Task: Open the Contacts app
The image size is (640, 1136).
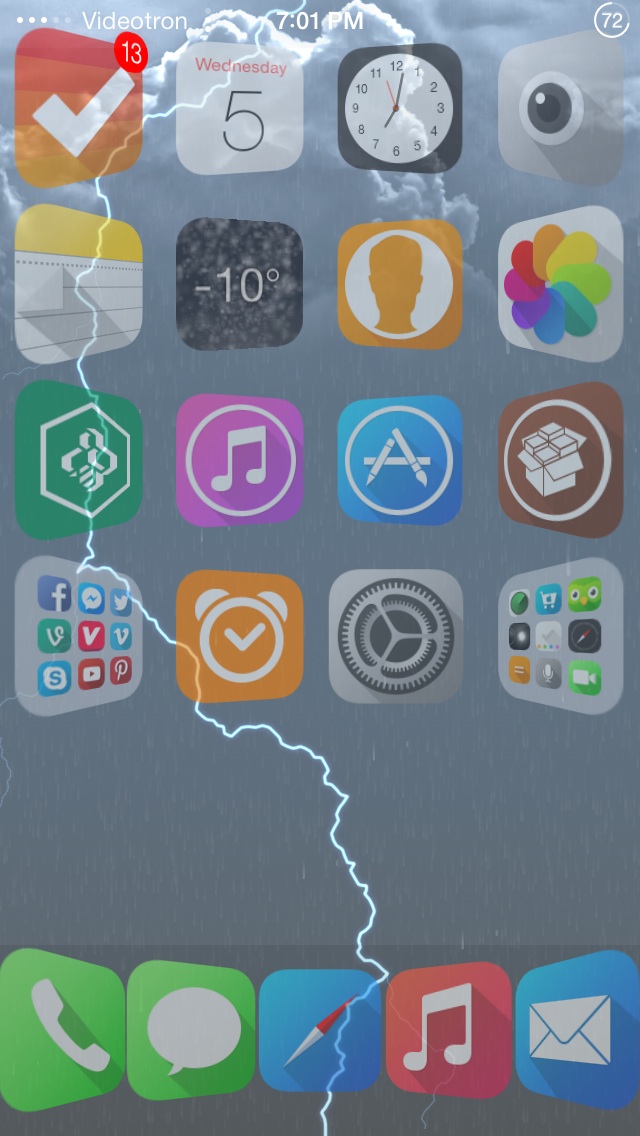Action: (399, 284)
